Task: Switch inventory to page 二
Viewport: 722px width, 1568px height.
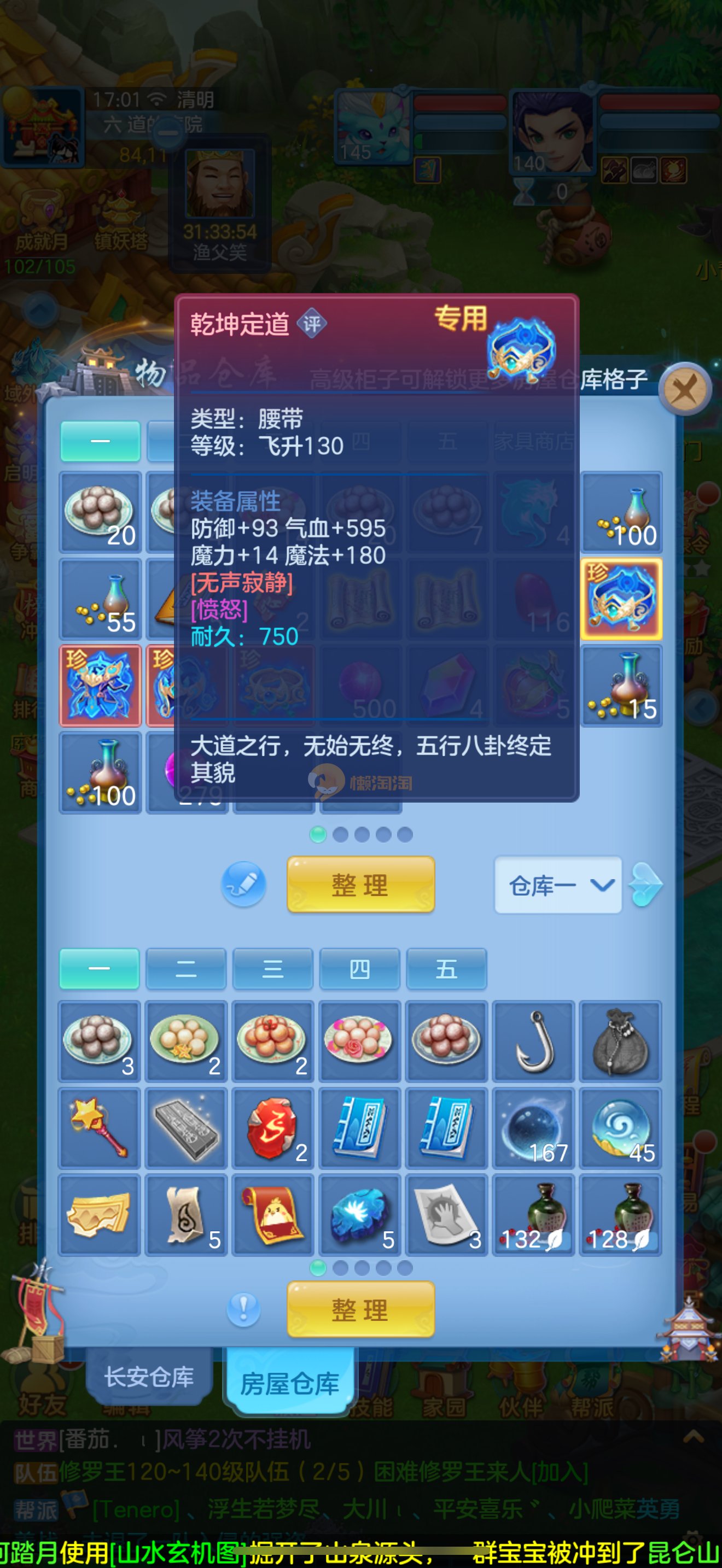Action: pos(187,968)
